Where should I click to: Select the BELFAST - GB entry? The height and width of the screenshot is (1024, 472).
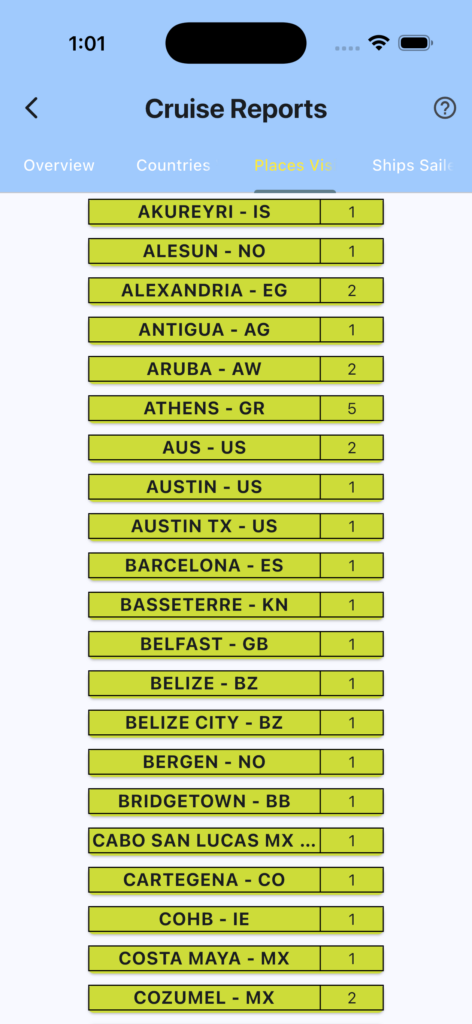click(x=236, y=645)
